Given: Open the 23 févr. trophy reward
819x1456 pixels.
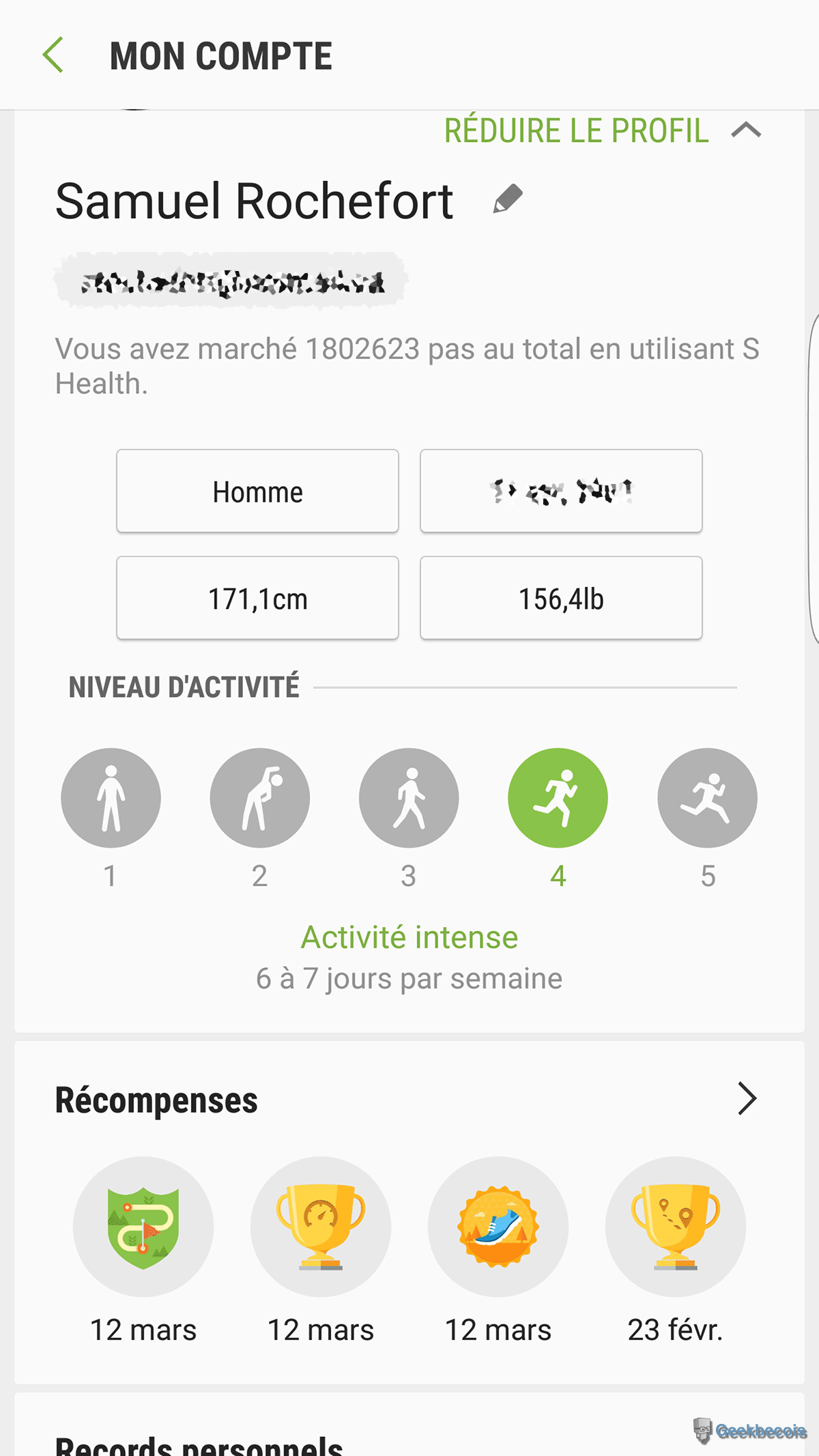Looking at the screenshot, I should coord(676,1227).
